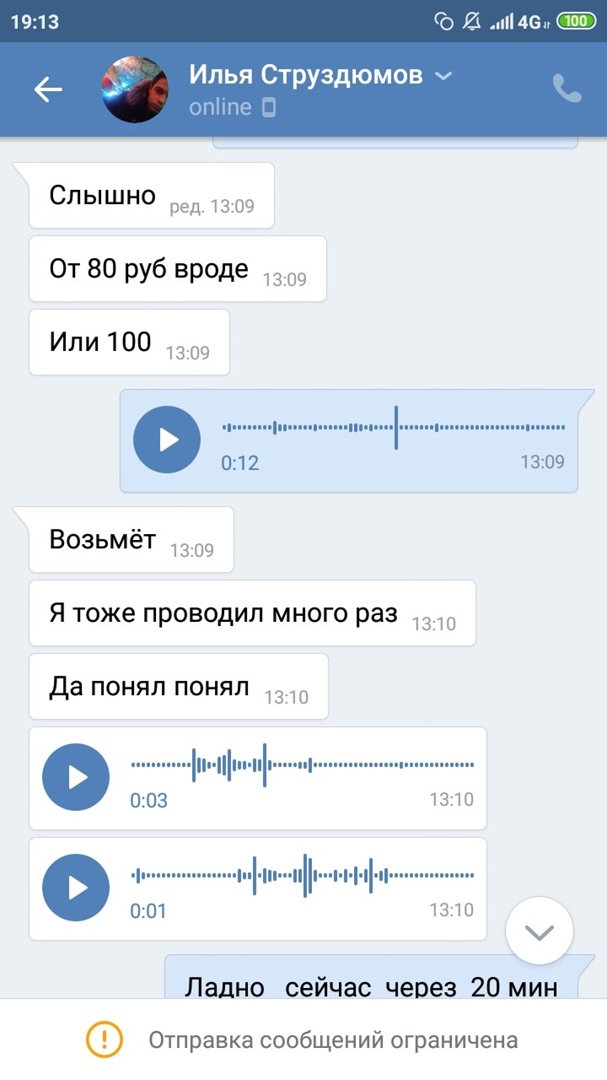Seek within the 0:12 voice message waveform
This screenshot has width=607, height=1080.
pyautogui.click(x=394, y=428)
